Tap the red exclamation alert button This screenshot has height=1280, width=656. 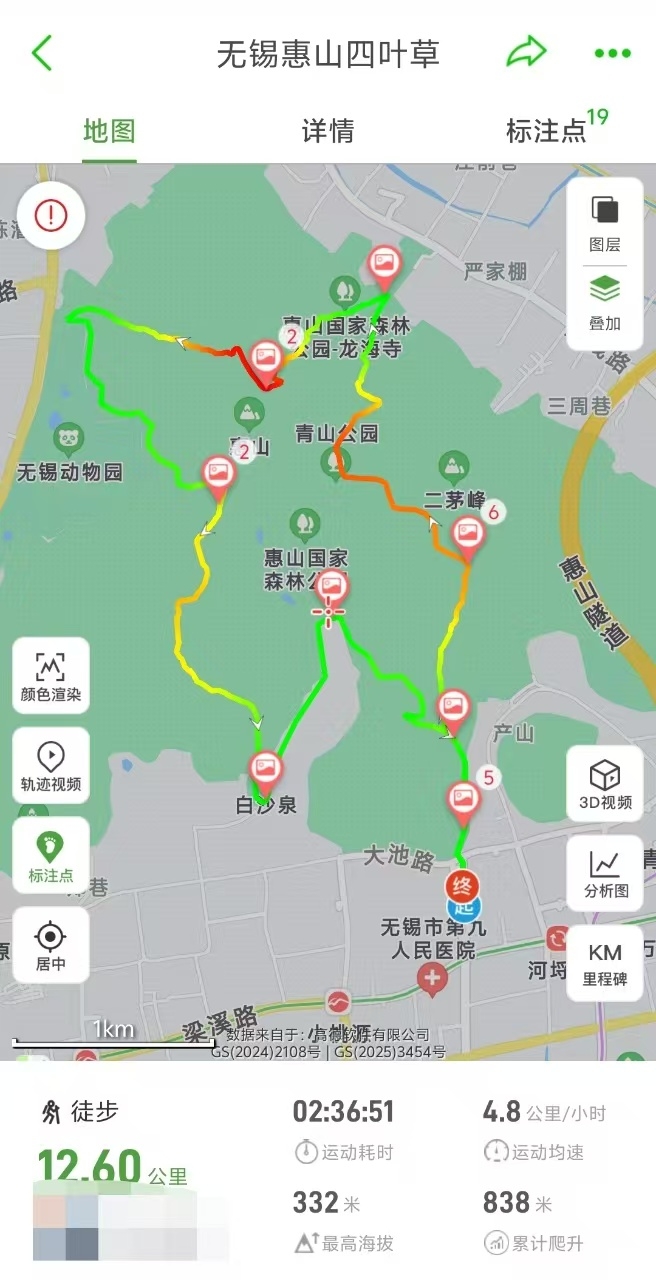50,215
